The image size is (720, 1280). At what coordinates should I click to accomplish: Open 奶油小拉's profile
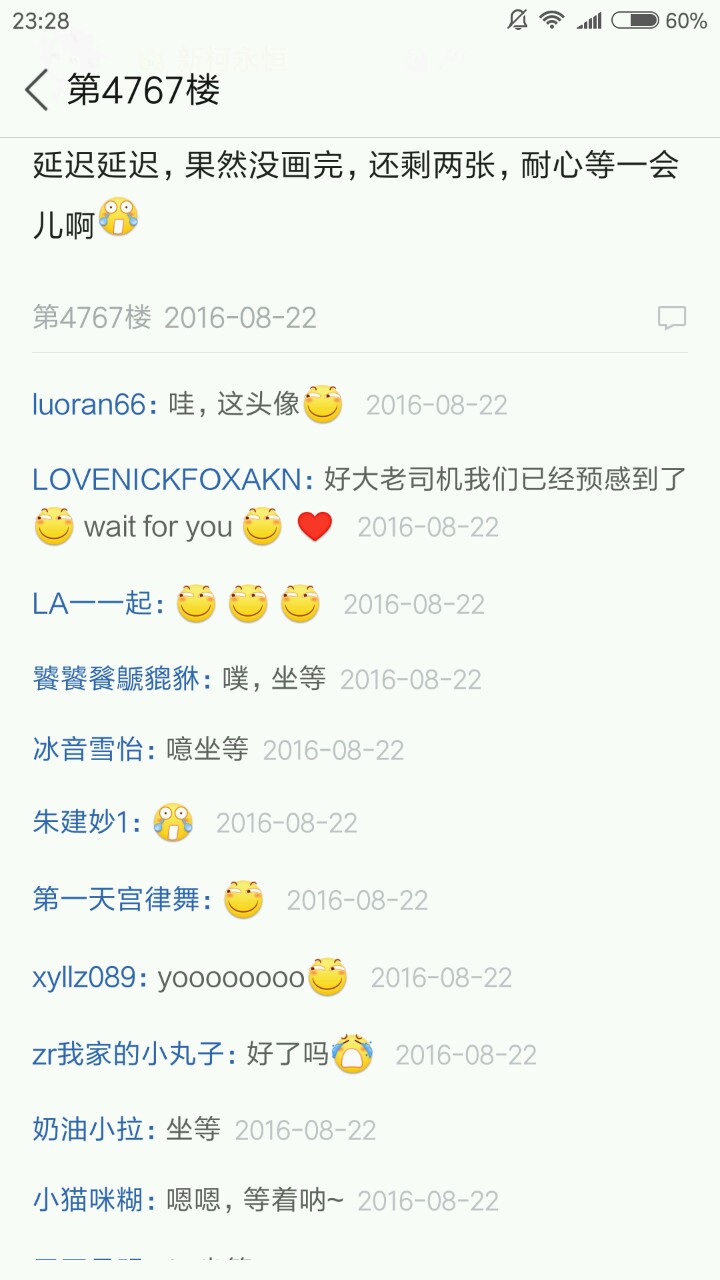coord(88,1129)
